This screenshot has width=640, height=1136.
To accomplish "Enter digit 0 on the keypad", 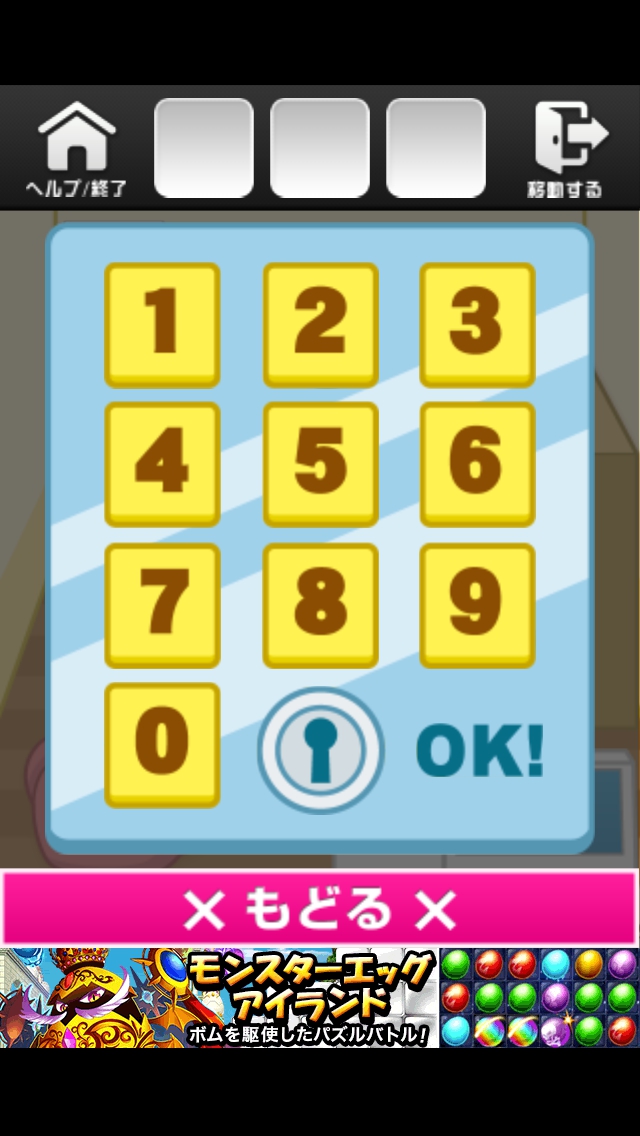I will point(162,745).
